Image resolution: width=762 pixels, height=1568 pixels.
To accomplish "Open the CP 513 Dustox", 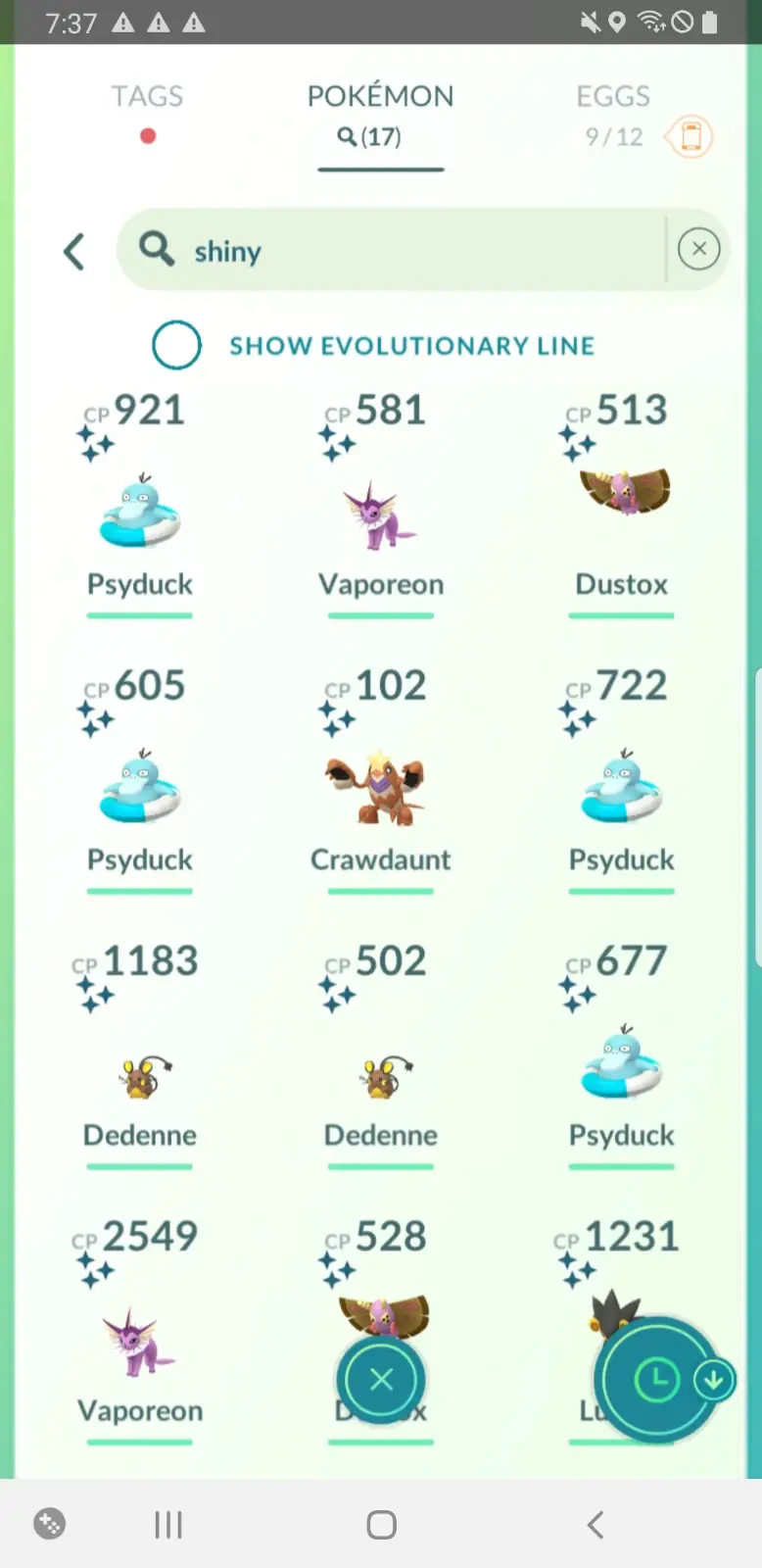I will (x=622, y=494).
